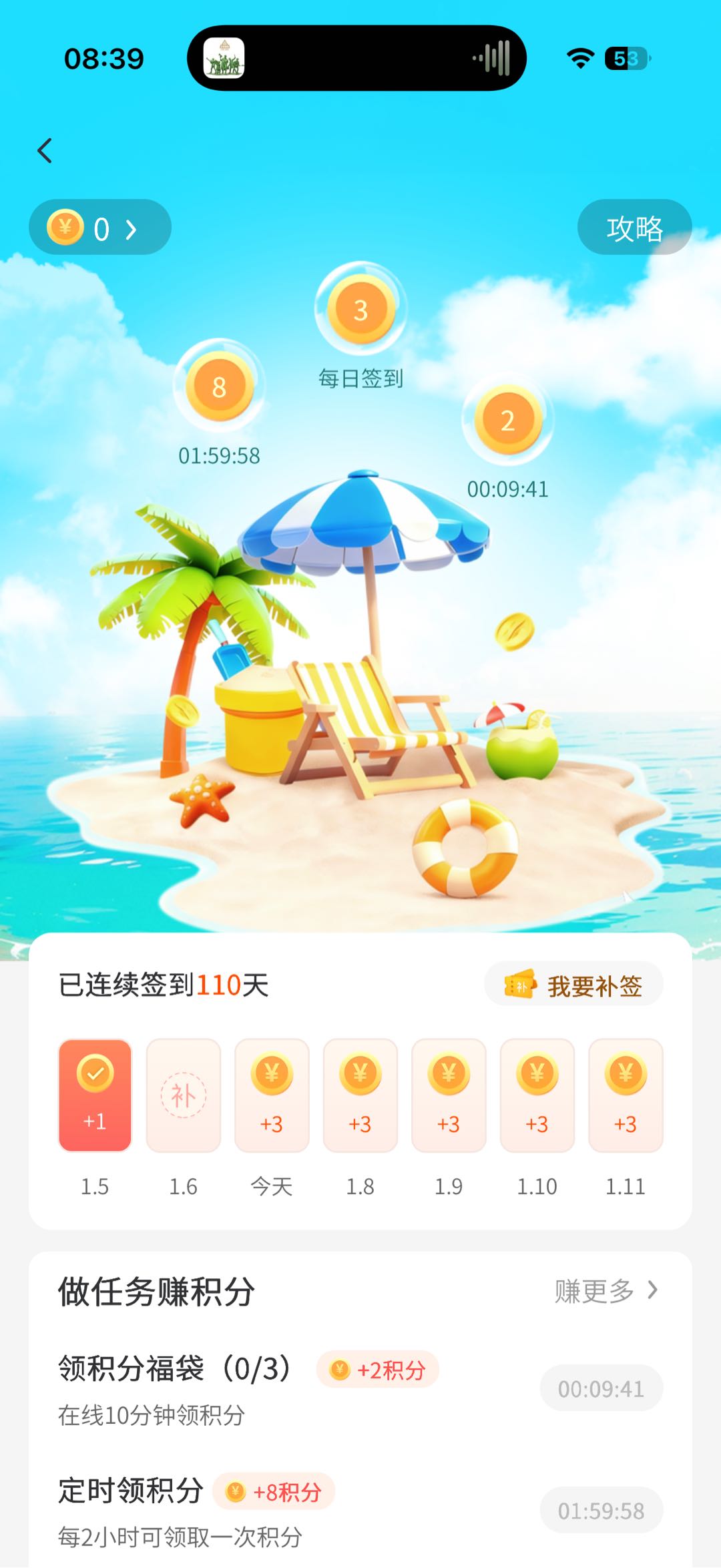
Task: Open 赚更多 to see more tasks
Action: coord(606,1291)
